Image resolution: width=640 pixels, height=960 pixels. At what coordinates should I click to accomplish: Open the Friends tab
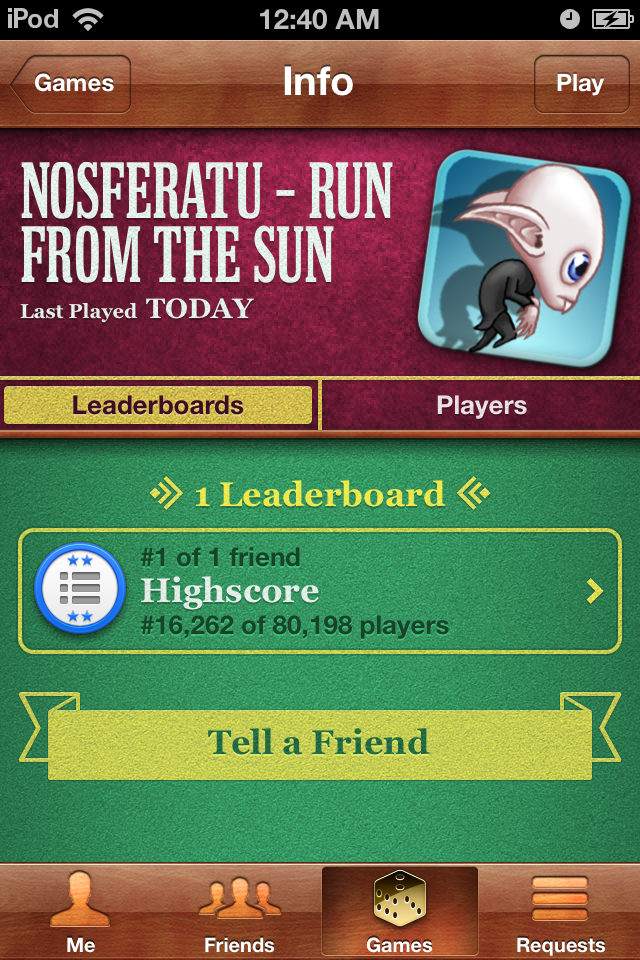[x=239, y=912]
